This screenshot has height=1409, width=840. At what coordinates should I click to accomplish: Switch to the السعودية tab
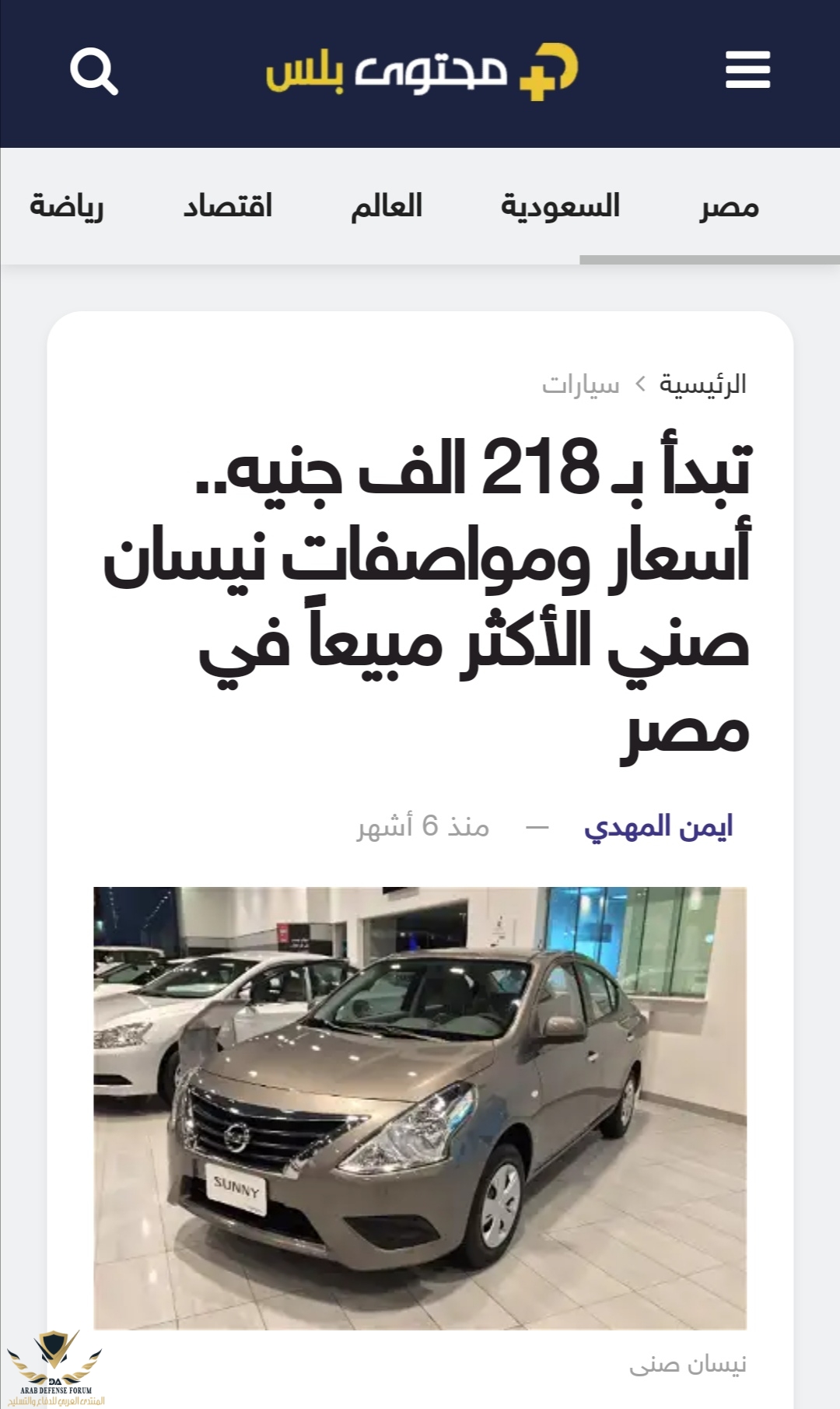click(560, 207)
